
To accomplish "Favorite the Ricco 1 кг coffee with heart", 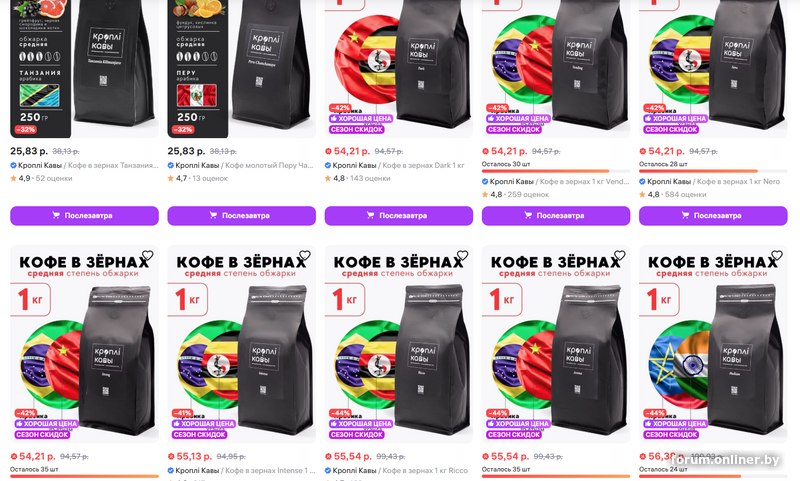I will point(462,256).
